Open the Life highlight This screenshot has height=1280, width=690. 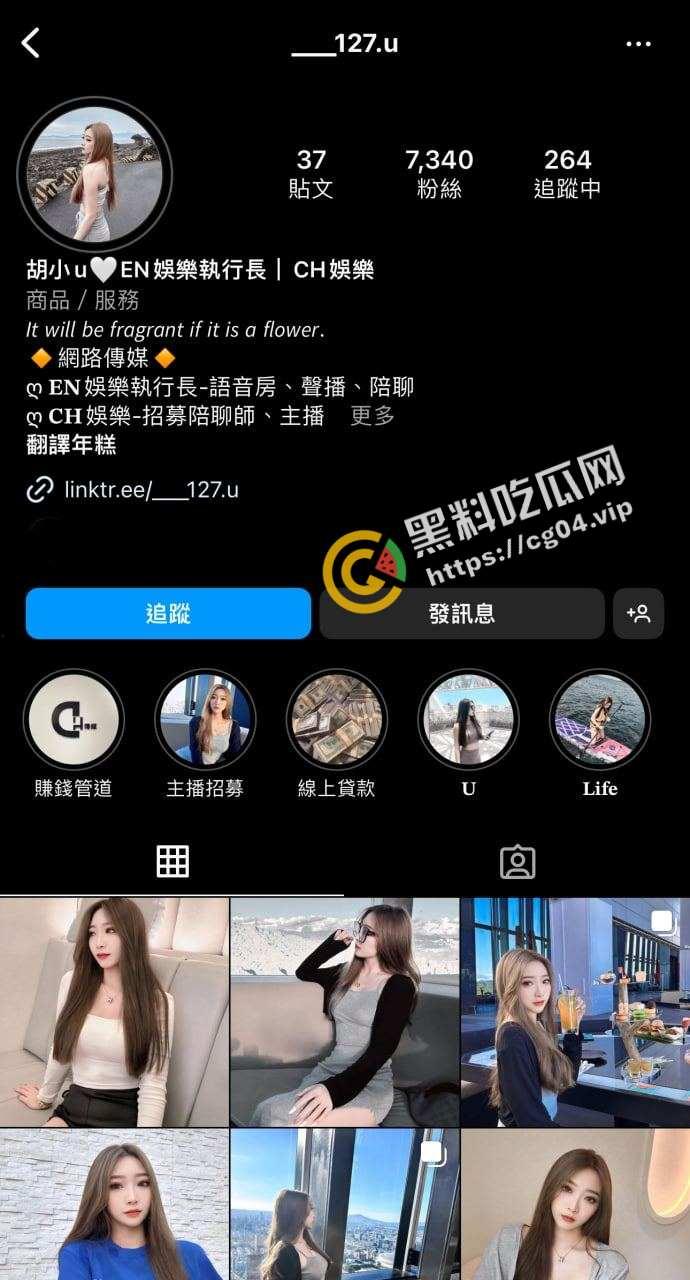(600, 719)
